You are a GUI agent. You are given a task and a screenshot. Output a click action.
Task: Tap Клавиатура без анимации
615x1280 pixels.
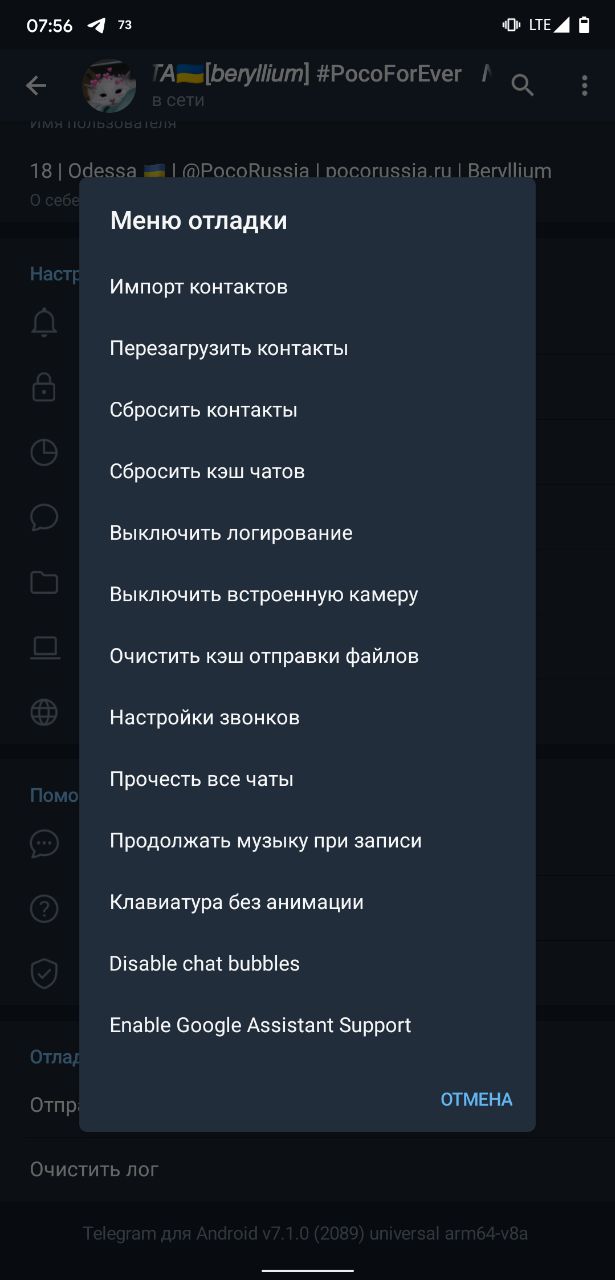pos(236,902)
